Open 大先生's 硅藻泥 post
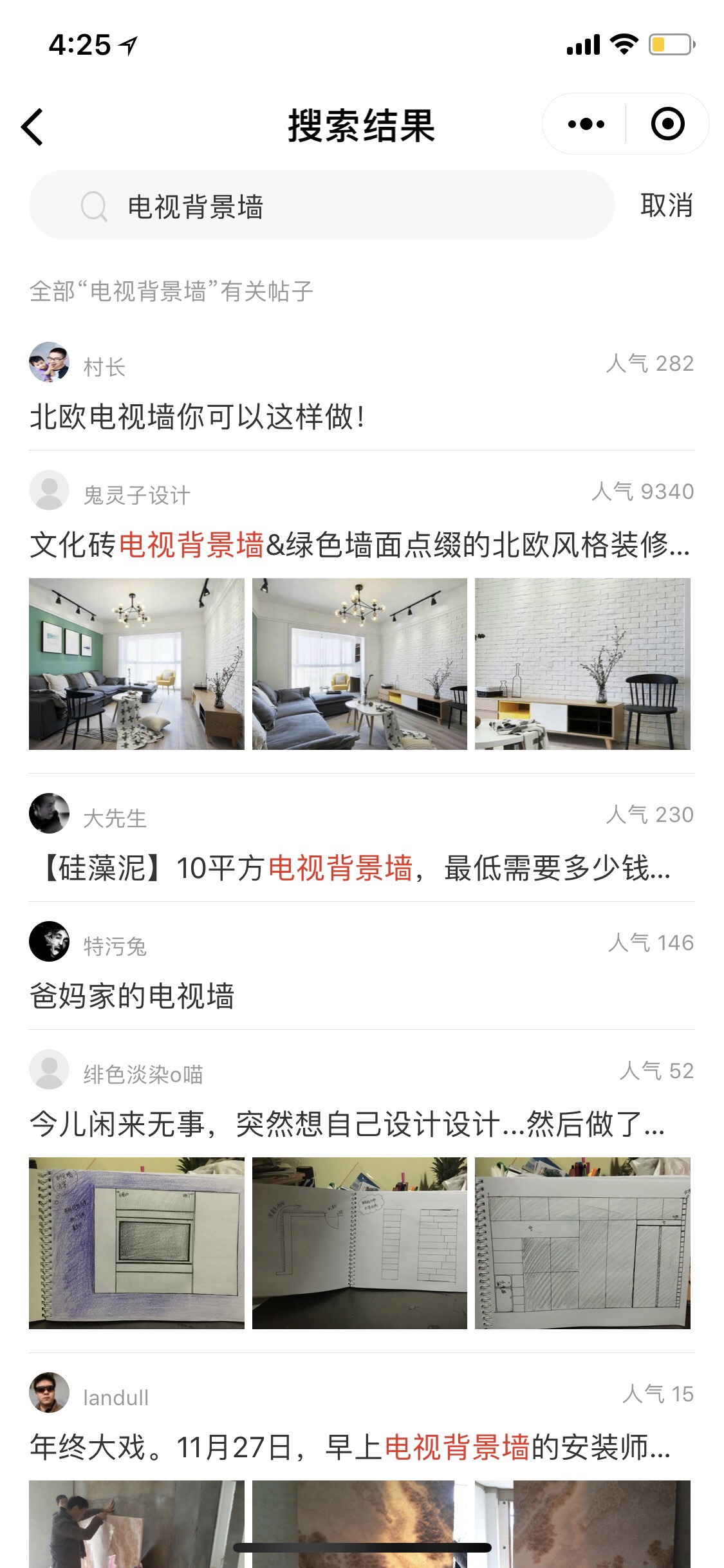The image size is (724, 1568). click(354, 868)
